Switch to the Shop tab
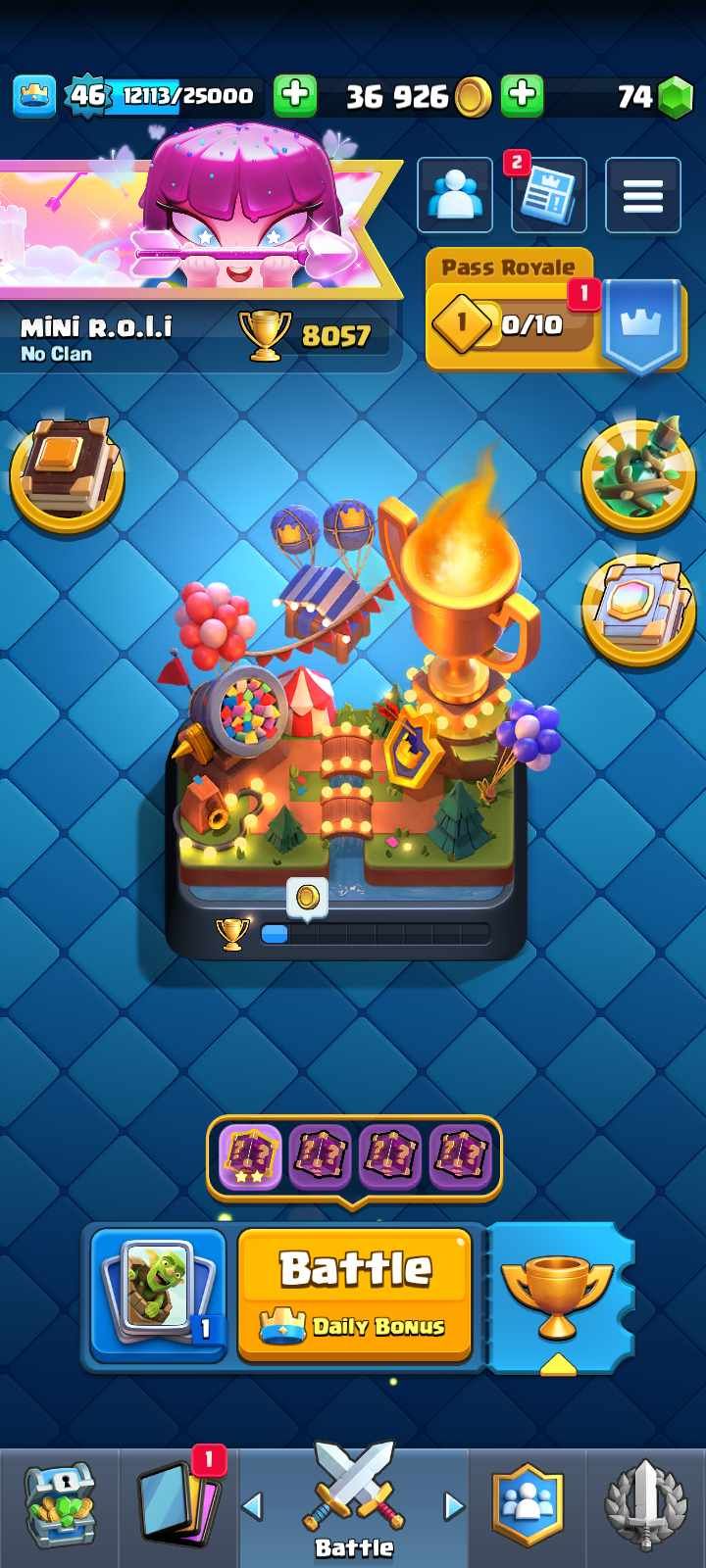 tap(59, 1506)
